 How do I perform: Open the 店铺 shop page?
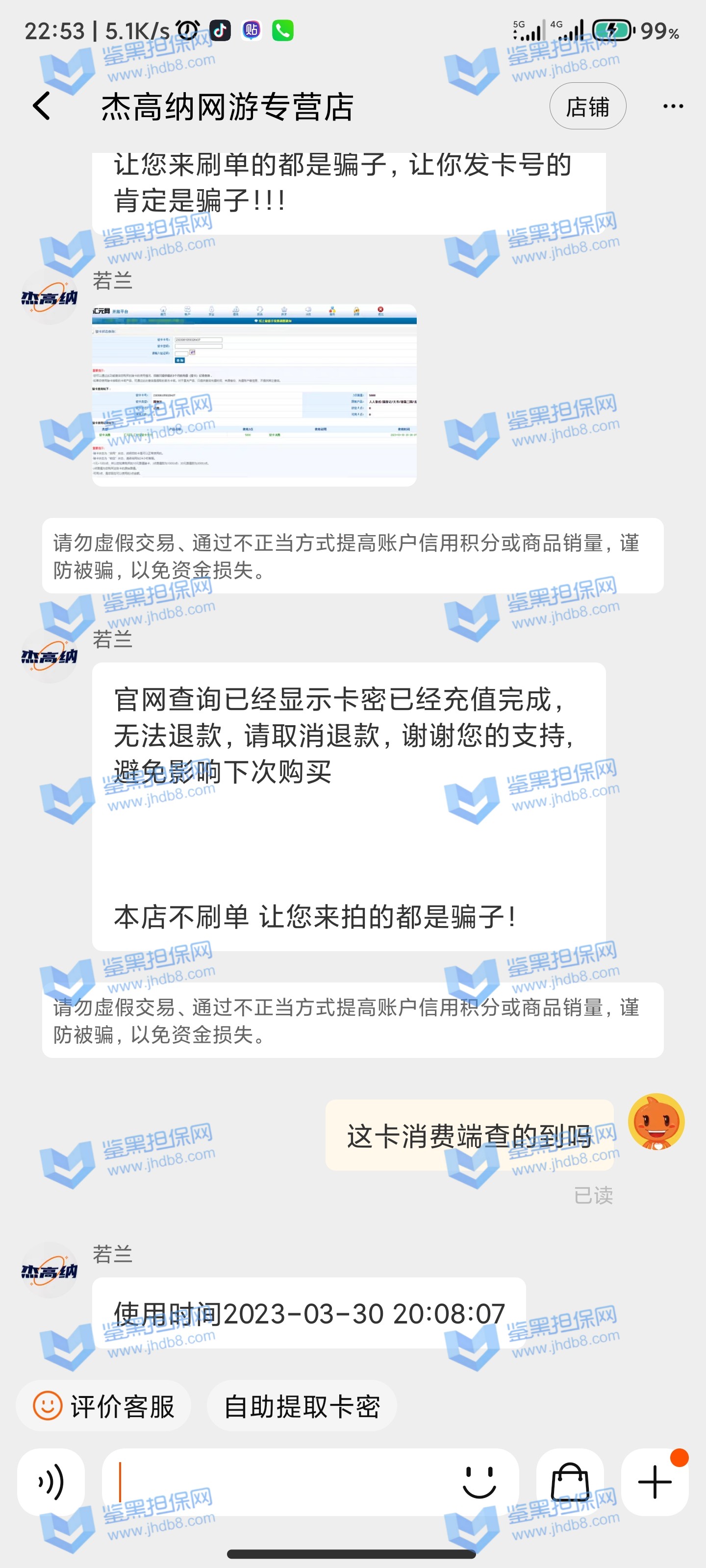tap(587, 106)
